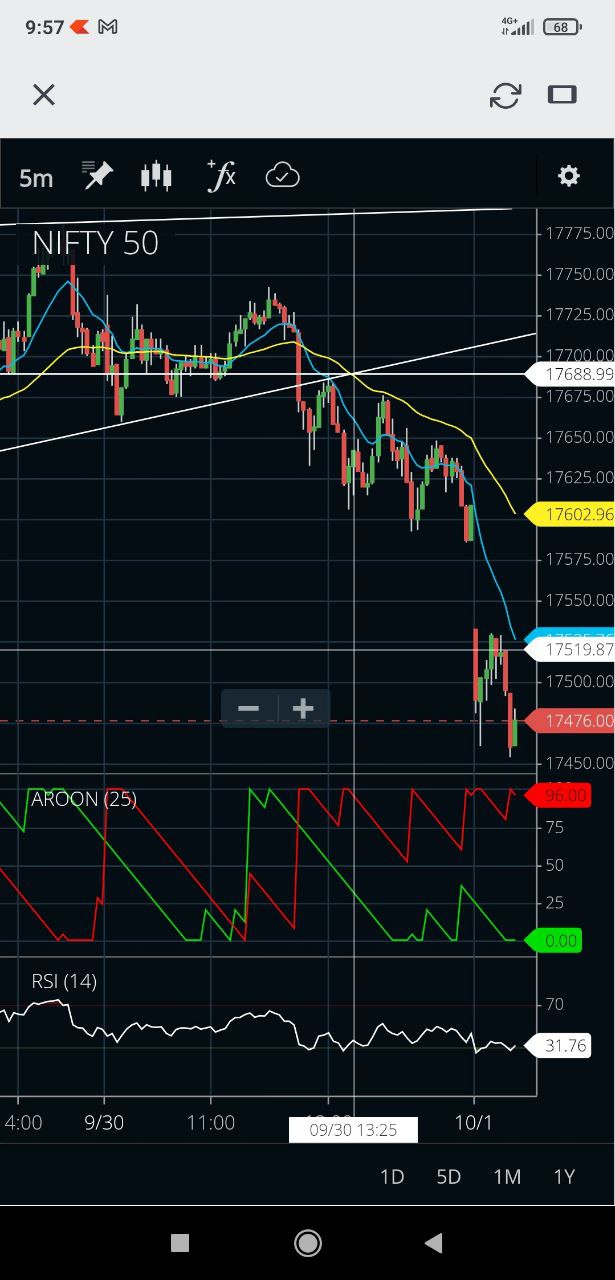This screenshot has width=615, height=1280.
Task: Tap the RSI (14) indicator label
Action: [x=64, y=981]
